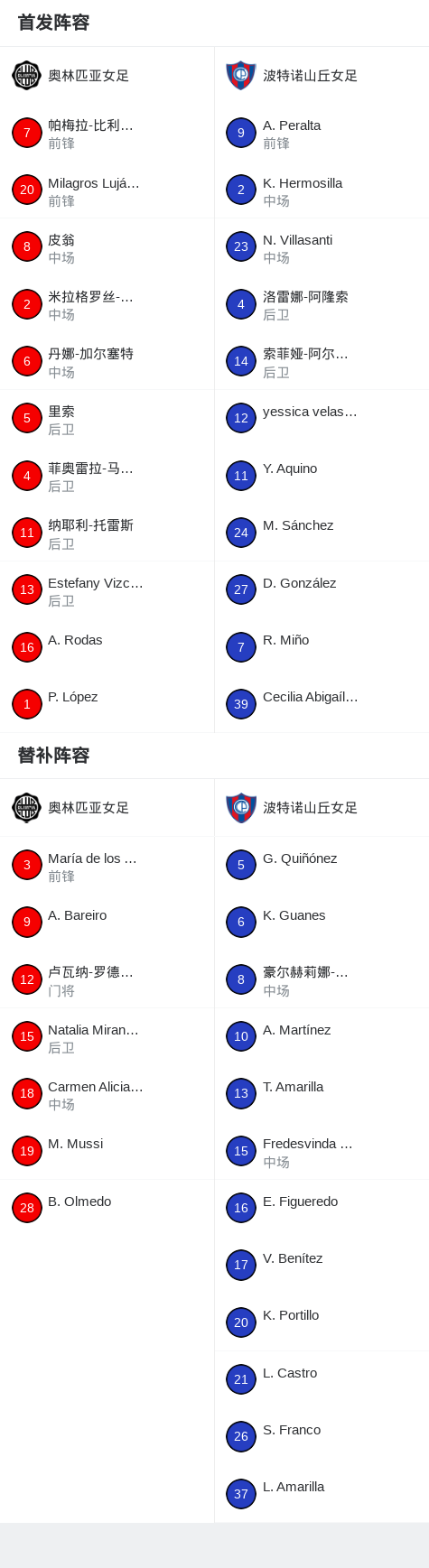Screen dimensions: 429x1568
Task: Open the 奥林匹亚女足 team in starting lineup
Action: pos(107,76)
